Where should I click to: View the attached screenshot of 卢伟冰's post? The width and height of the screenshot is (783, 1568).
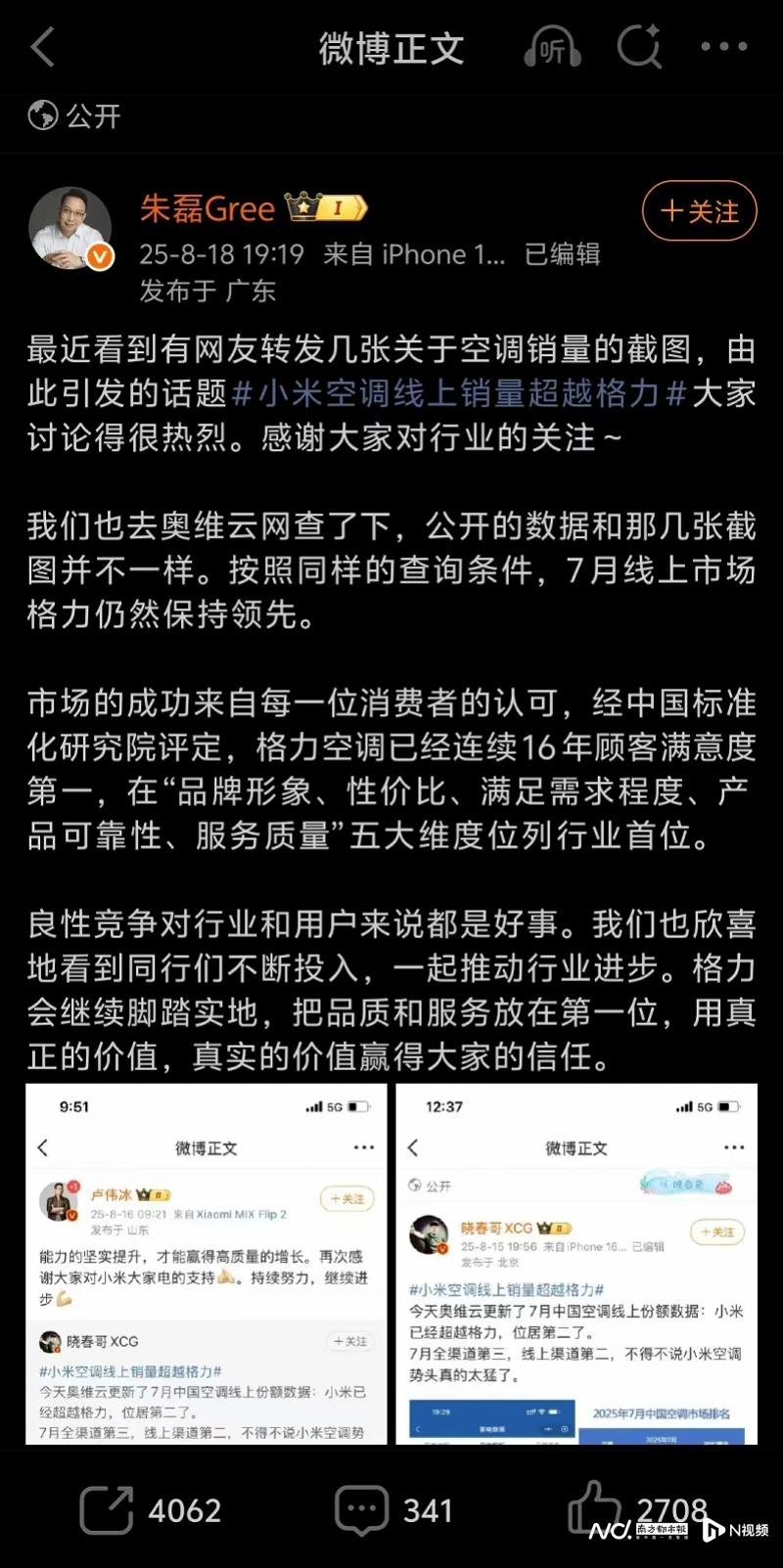coord(207,1264)
